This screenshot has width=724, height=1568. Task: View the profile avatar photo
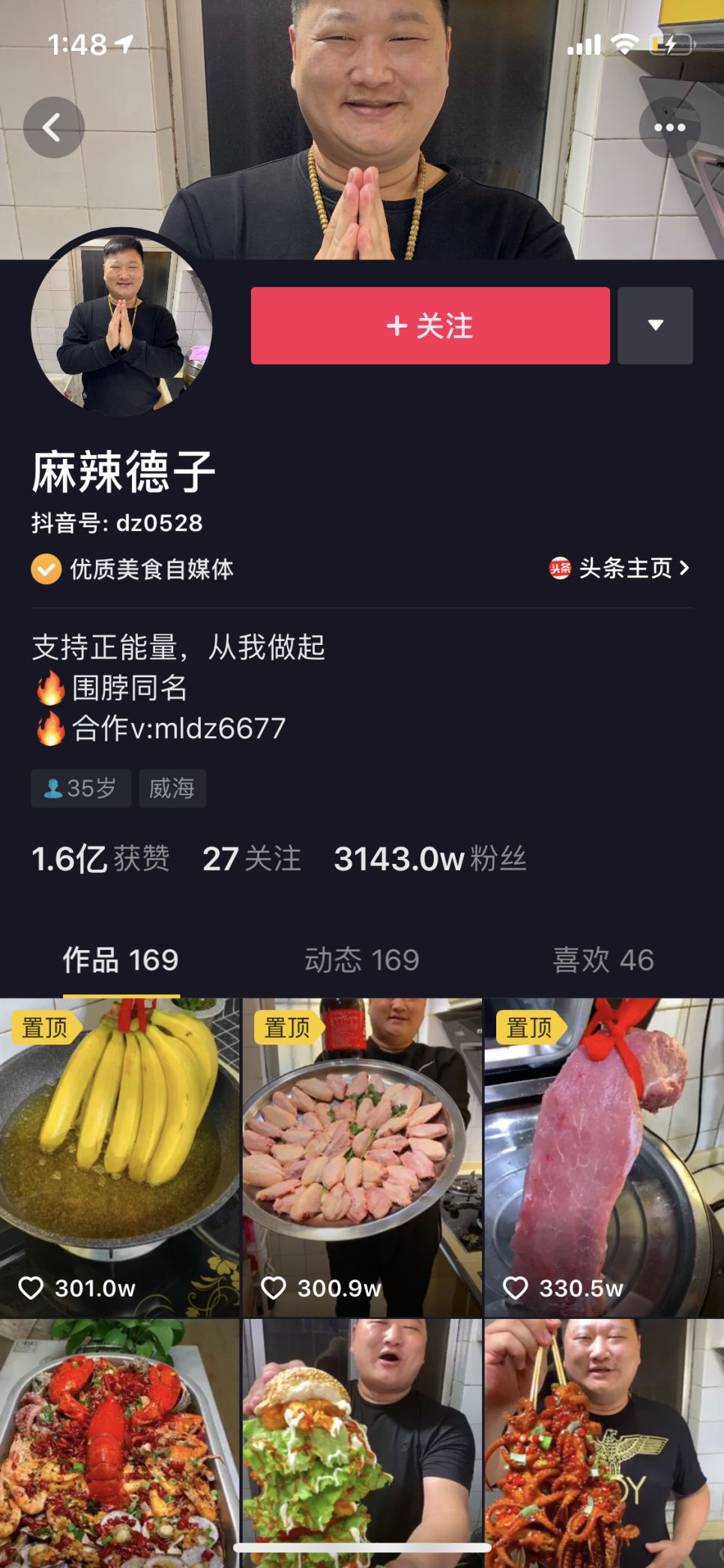(121, 326)
